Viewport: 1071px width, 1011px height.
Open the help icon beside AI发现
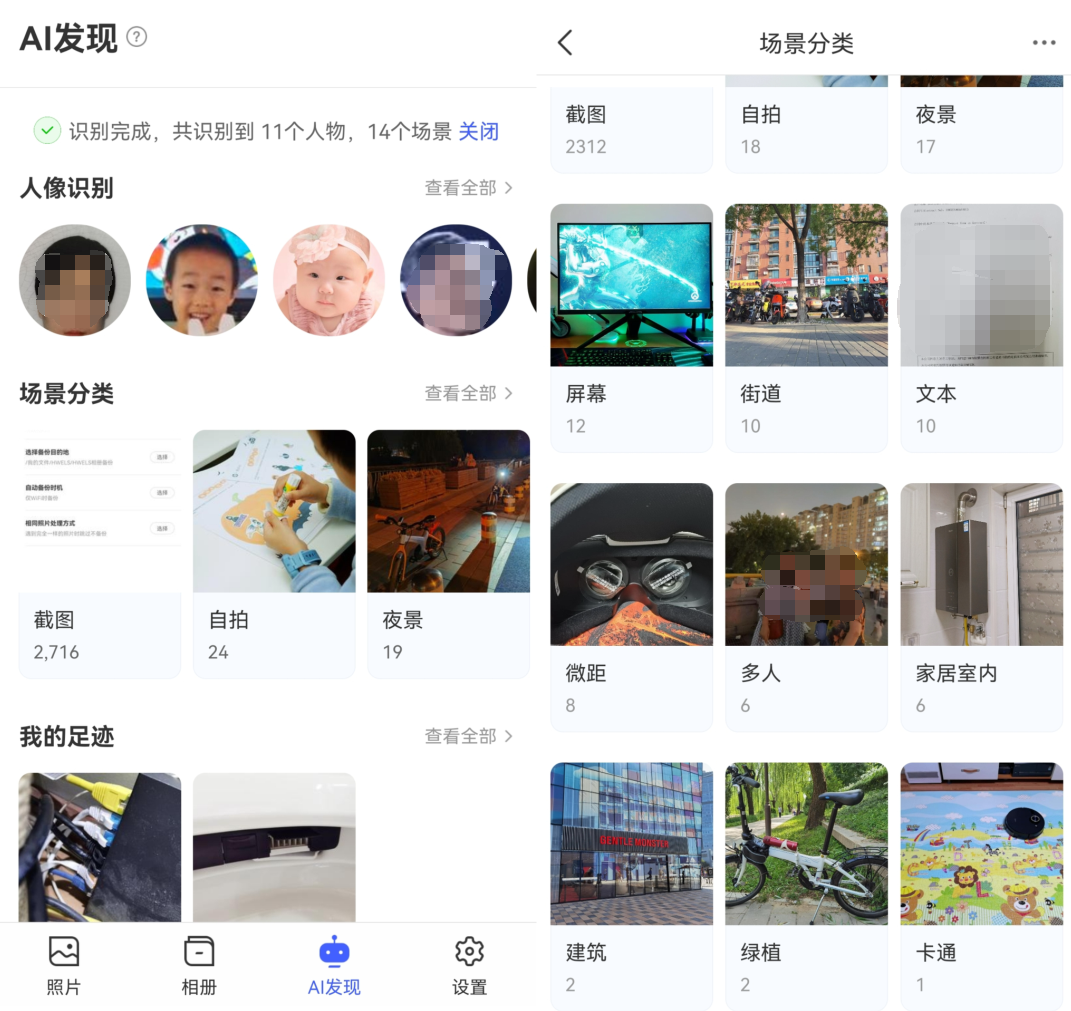[137, 38]
